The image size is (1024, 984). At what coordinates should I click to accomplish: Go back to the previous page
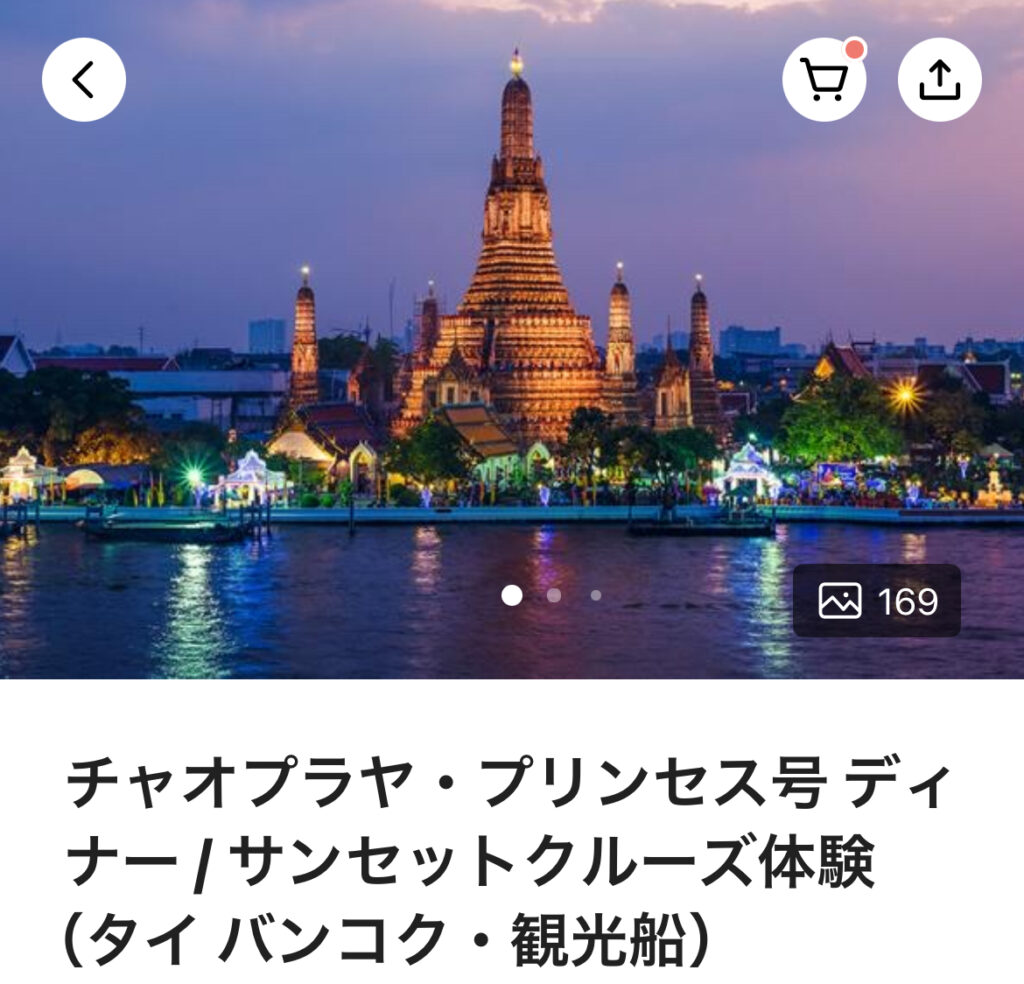84,80
